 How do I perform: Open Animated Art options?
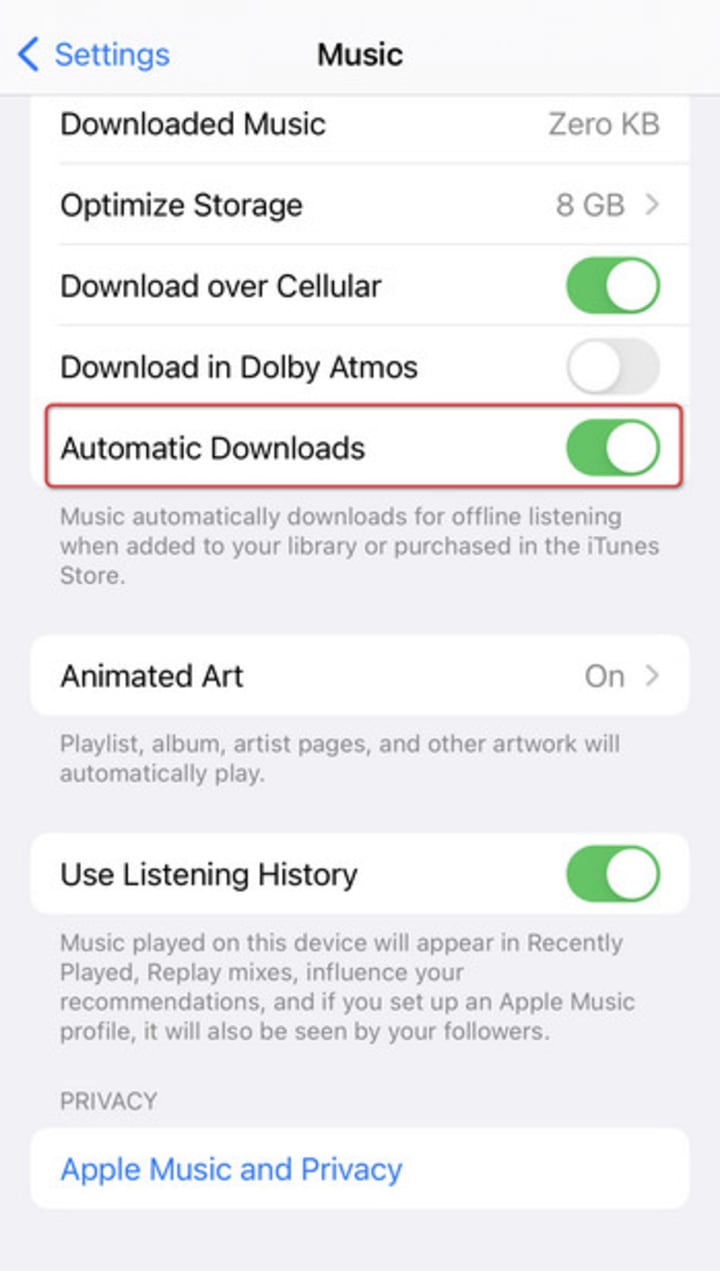tap(360, 676)
